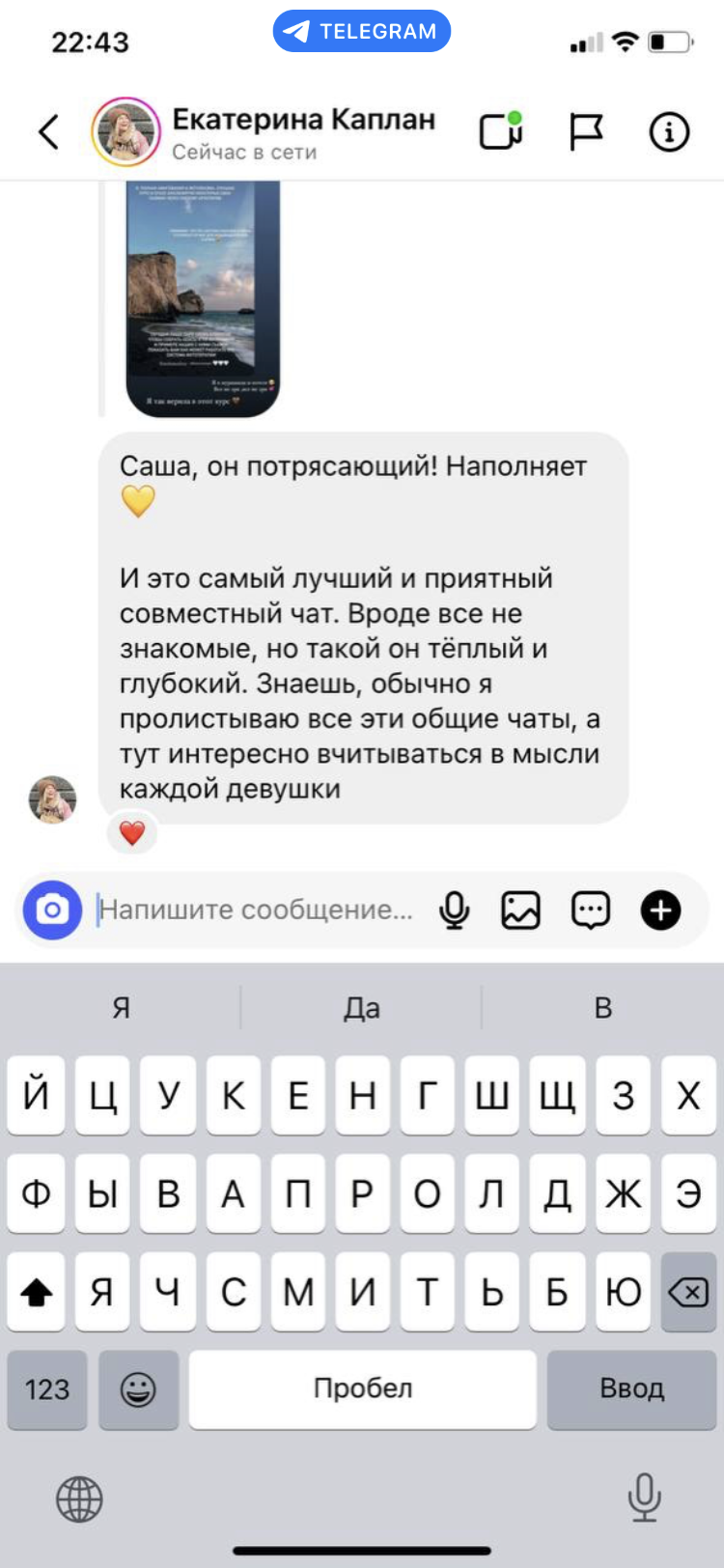Go back to the chats list

pos(48,131)
